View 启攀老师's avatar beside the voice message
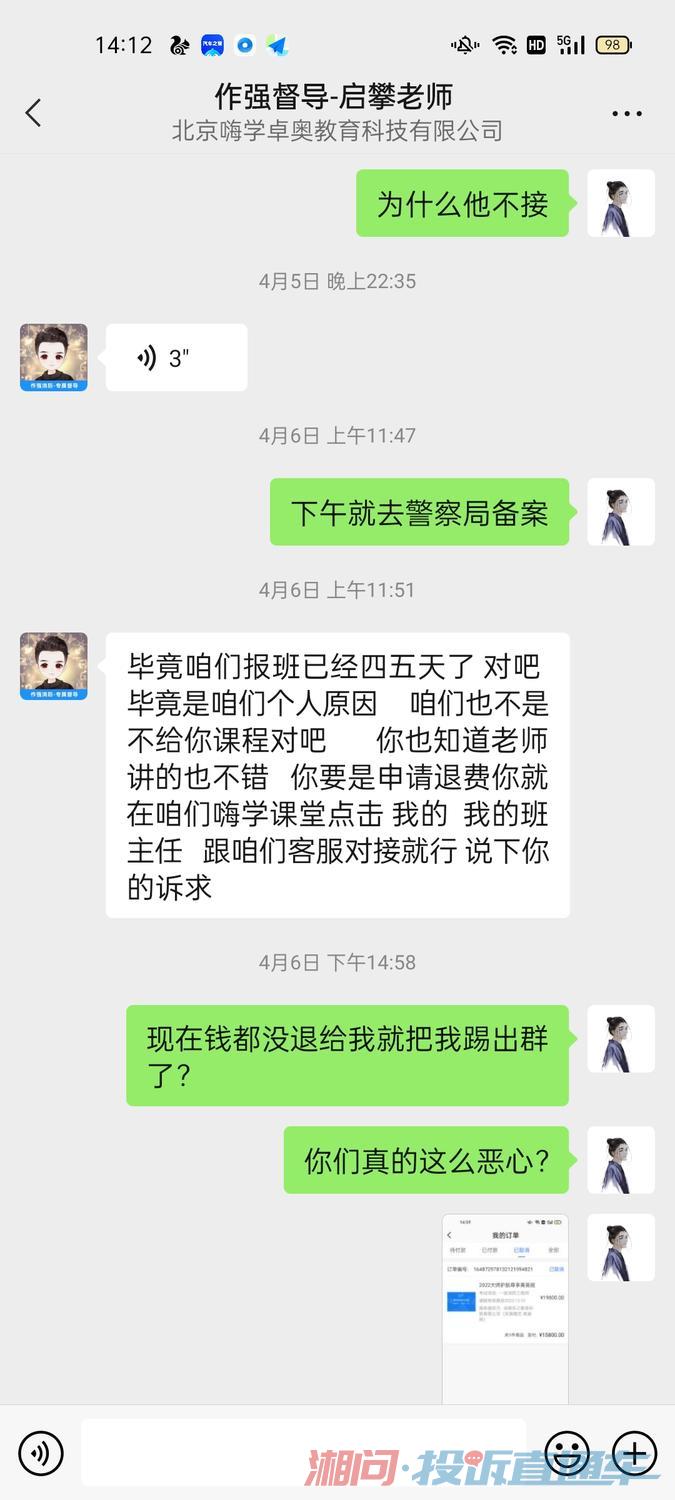The height and width of the screenshot is (1500, 675). coord(54,357)
